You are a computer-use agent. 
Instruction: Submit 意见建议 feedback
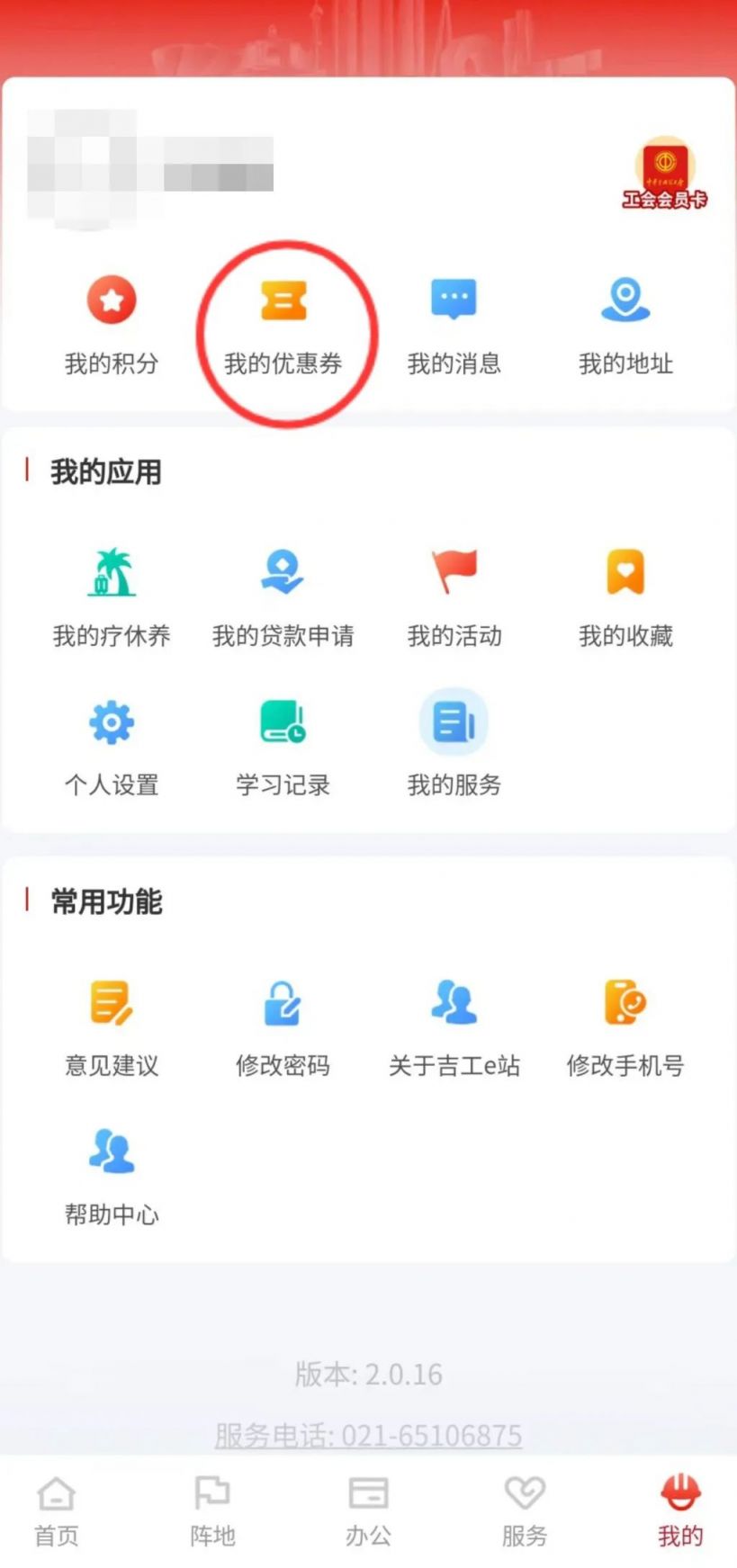(111, 1026)
